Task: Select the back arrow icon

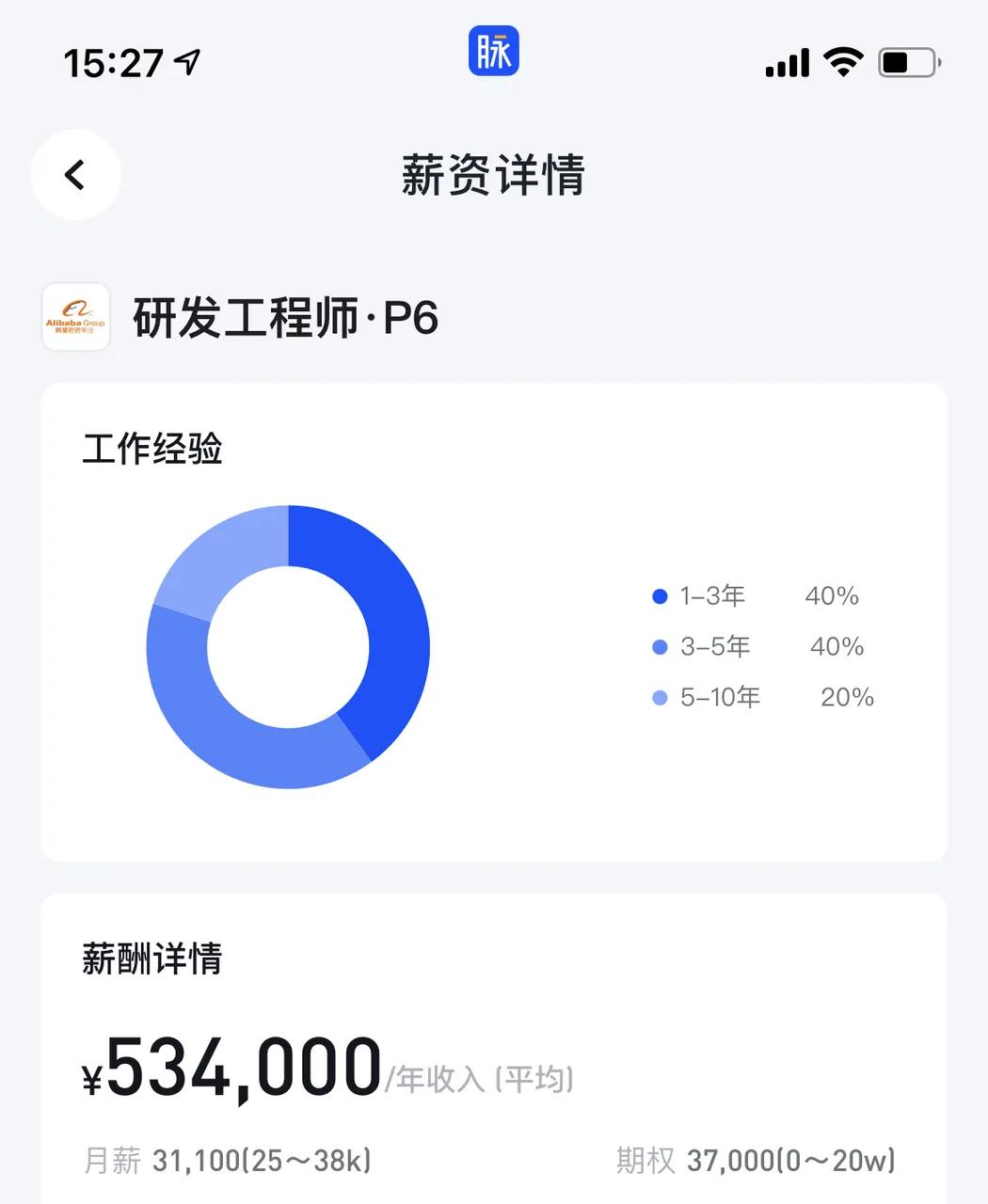Action: (75, 175)
